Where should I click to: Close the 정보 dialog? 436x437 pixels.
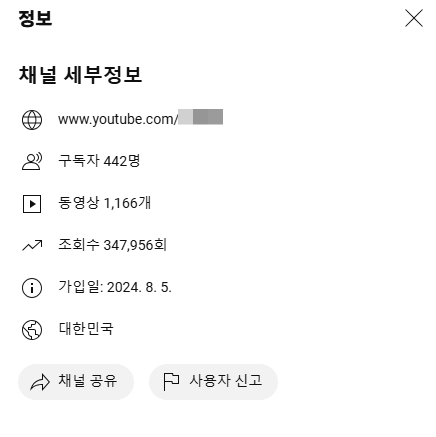point(414,18)
